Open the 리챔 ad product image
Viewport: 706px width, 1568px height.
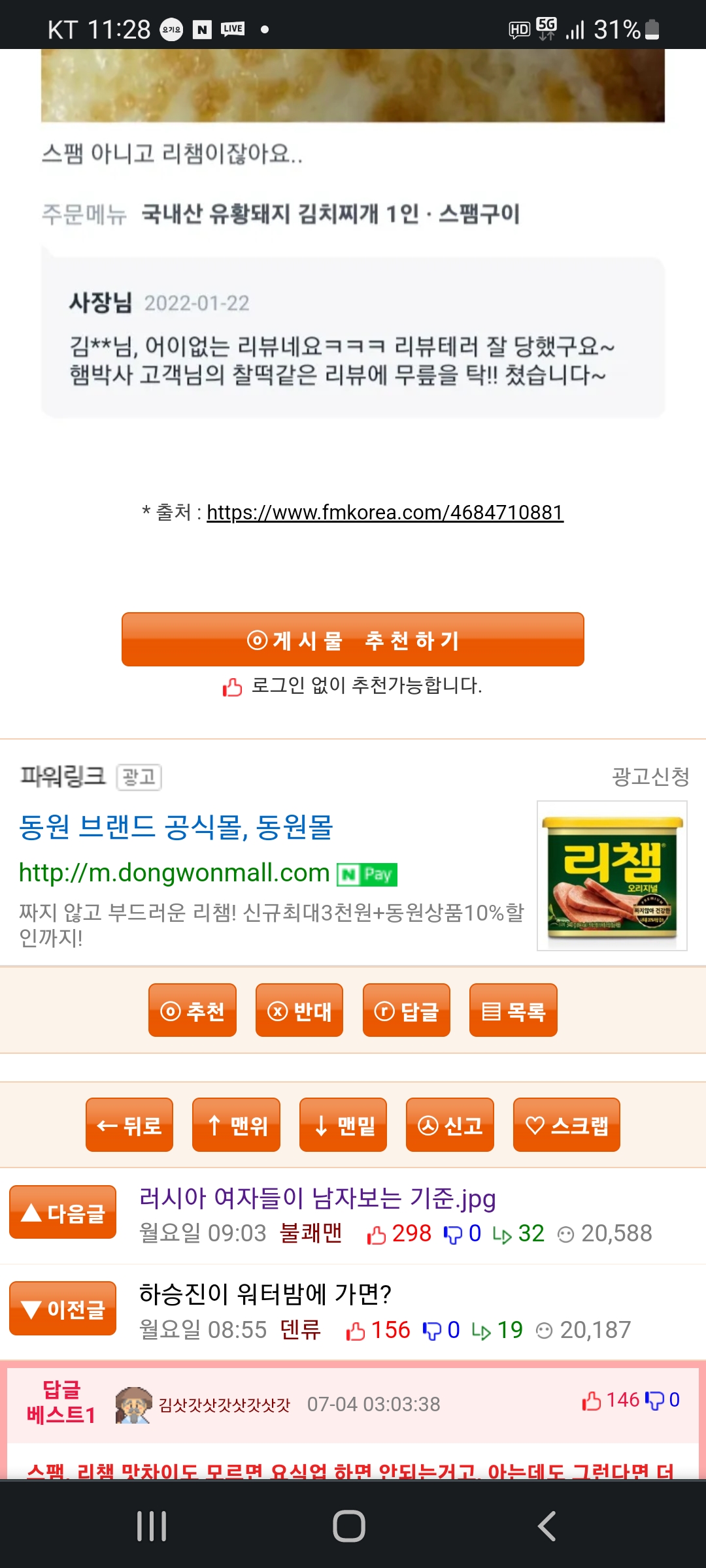pos(612,875)
